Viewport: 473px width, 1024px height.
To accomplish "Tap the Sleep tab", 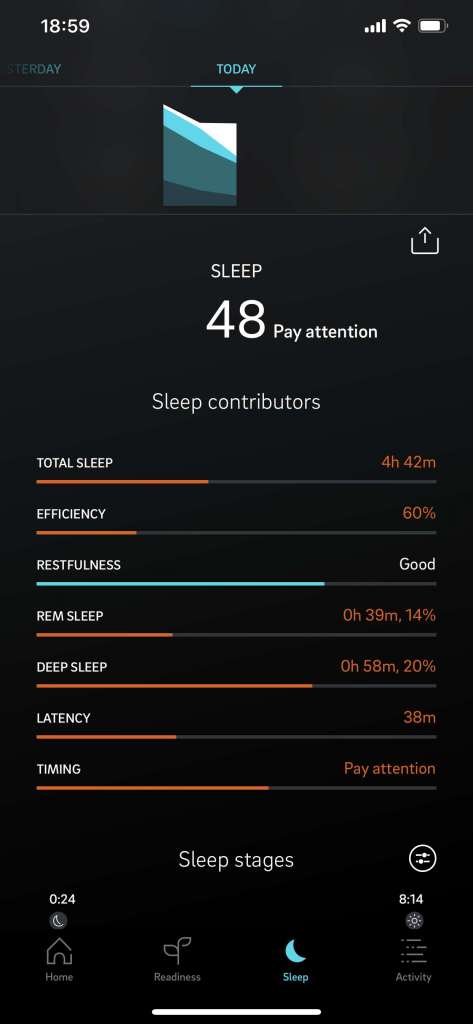I will (x=295, y=959).
